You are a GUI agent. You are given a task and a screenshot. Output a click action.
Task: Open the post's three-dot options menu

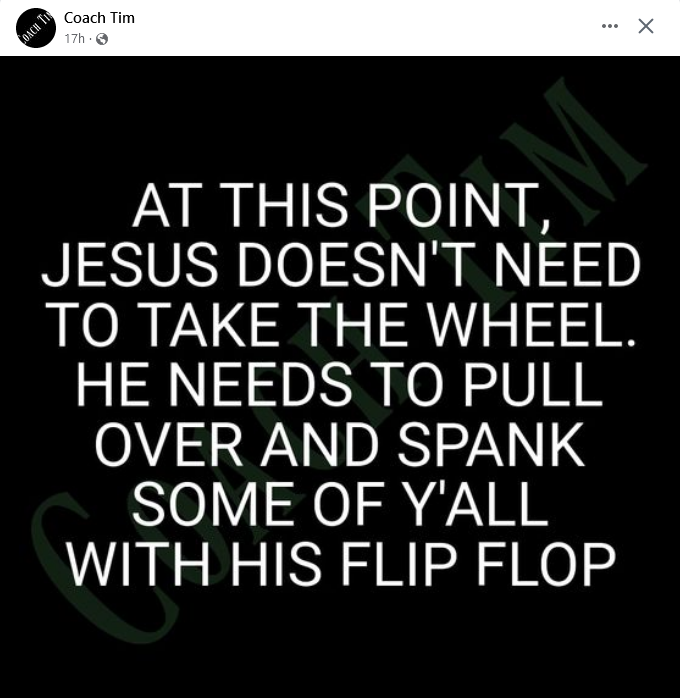click(610, 26)
